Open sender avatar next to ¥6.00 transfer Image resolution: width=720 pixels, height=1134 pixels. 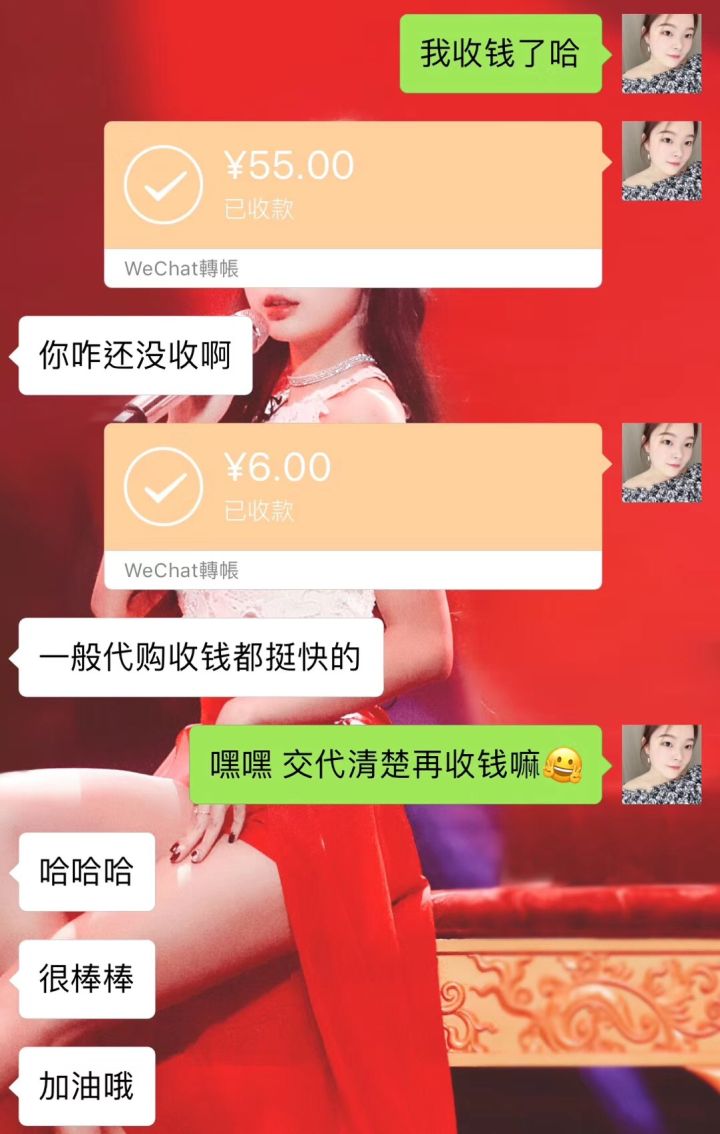pyautogui.click(x=661, y=462)
